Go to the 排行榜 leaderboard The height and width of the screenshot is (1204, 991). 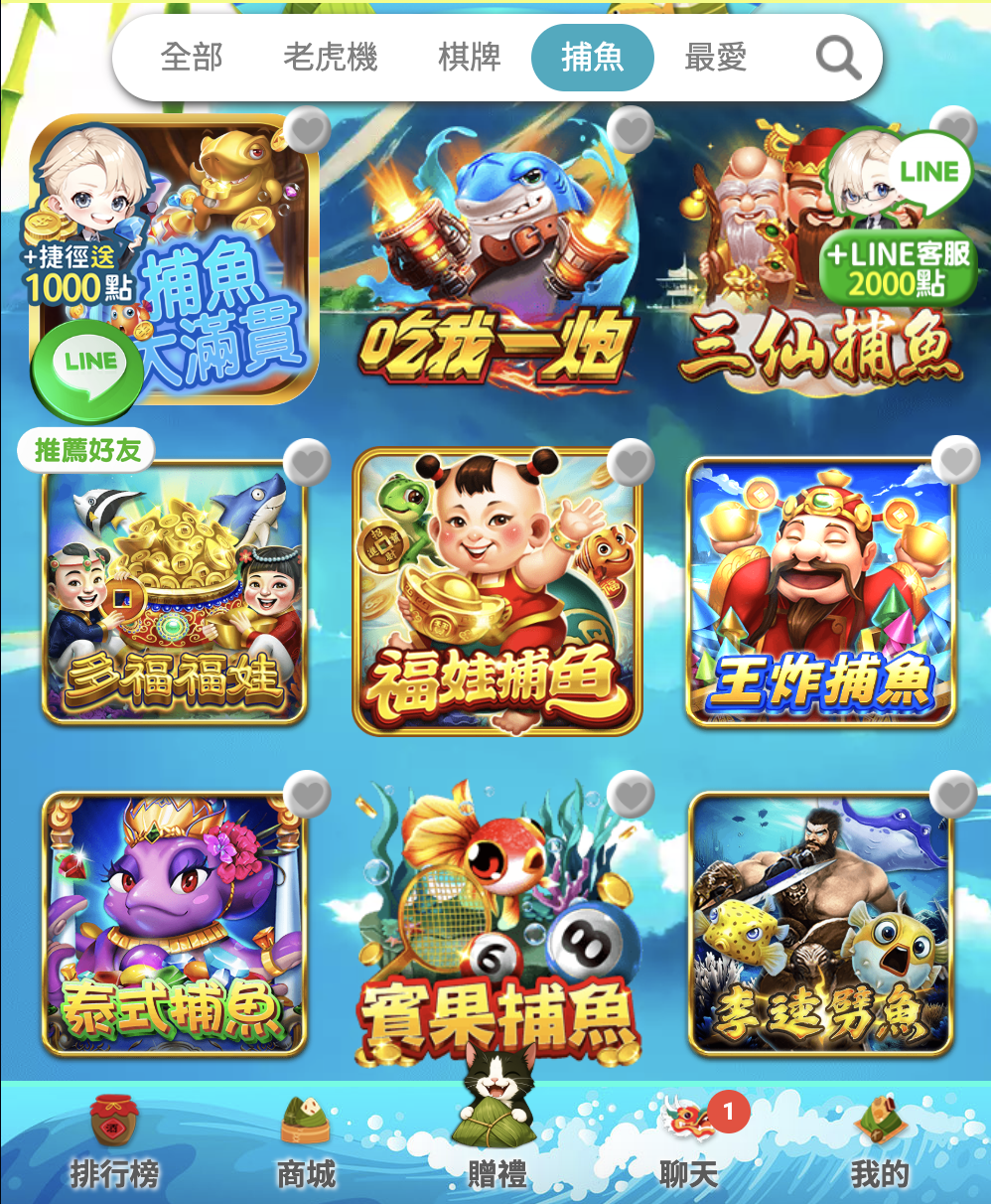114,1142
